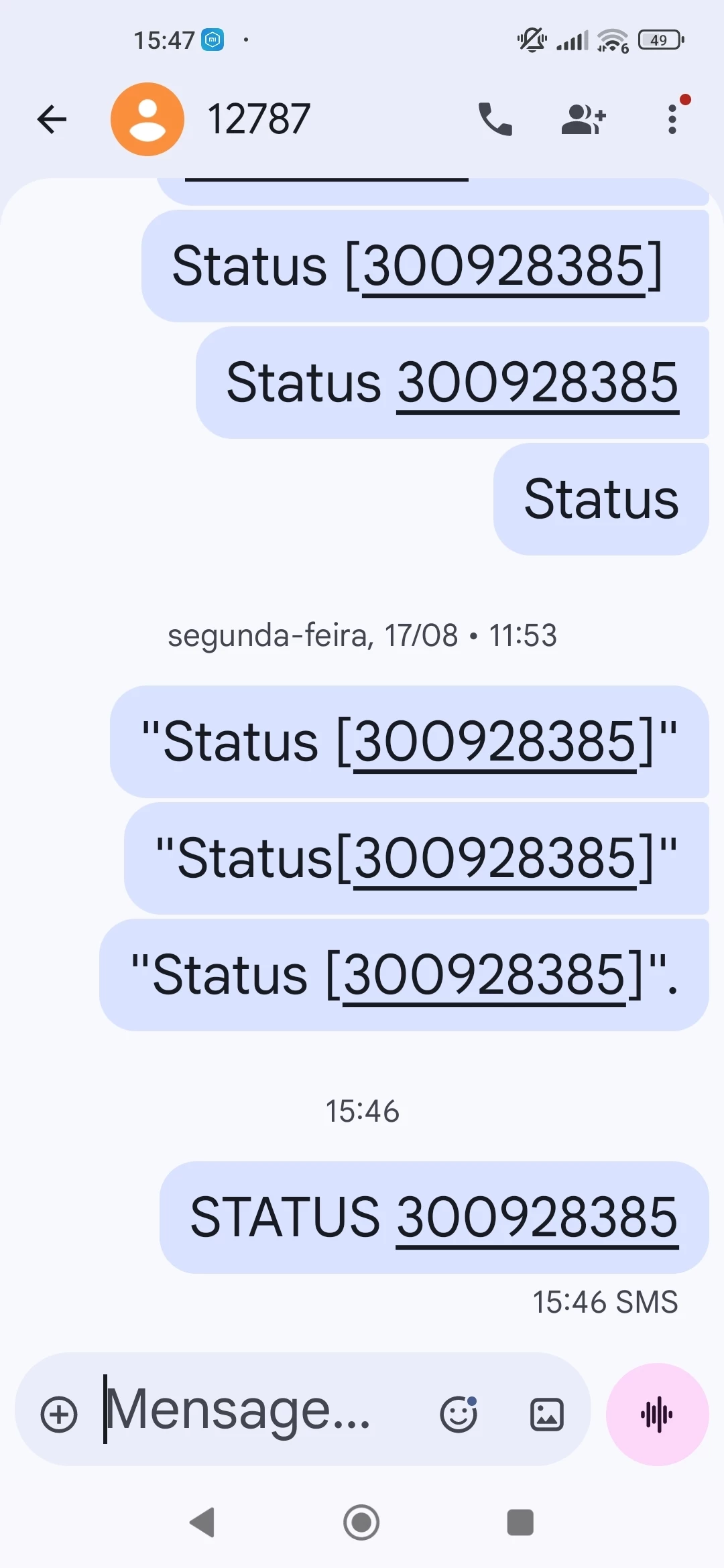Open the orange contact avatar for 12787
This screenshot has width=724, height=1568.
click(x=147, y=119)
